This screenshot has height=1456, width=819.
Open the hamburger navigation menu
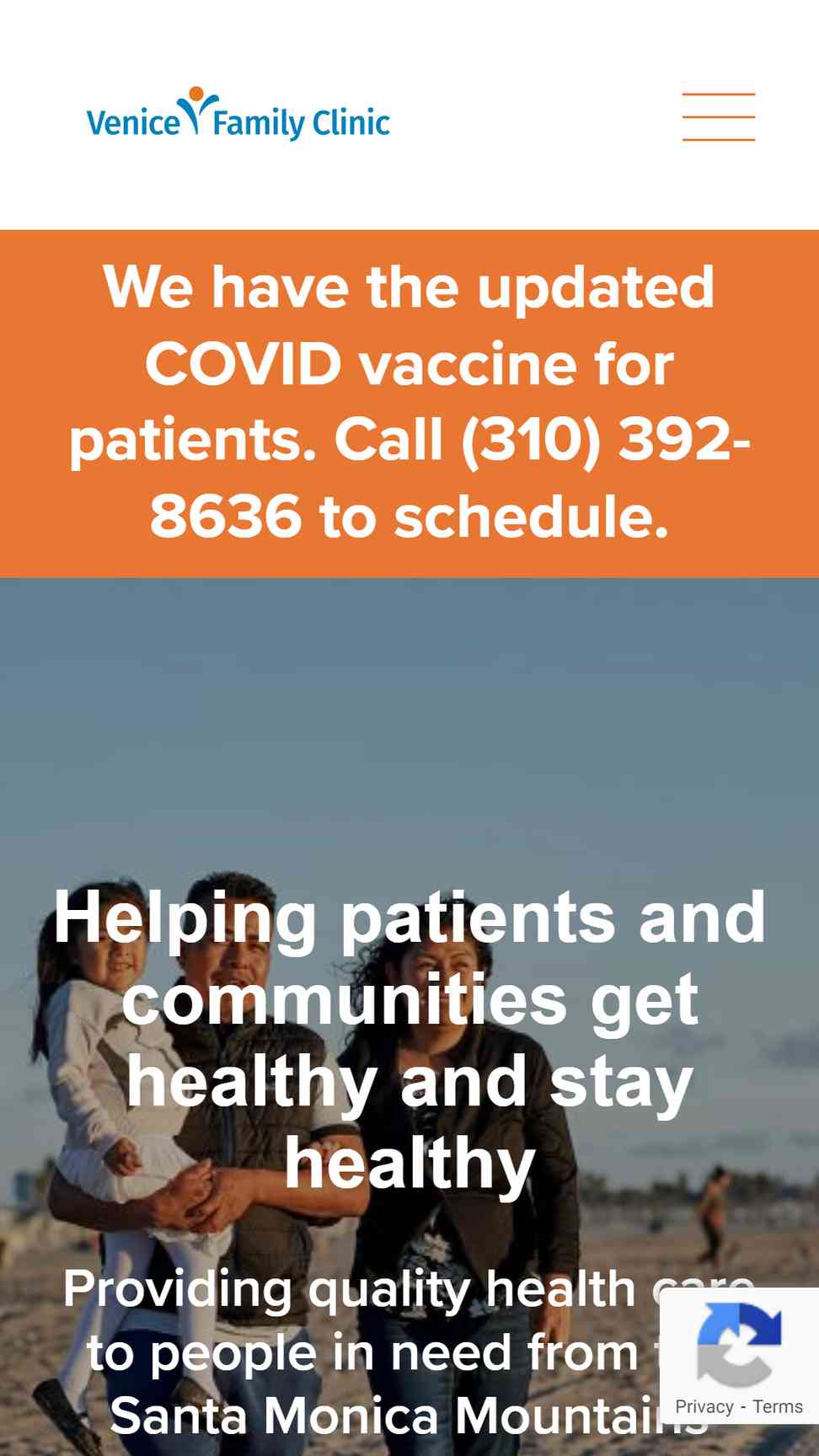click(718, 116)
